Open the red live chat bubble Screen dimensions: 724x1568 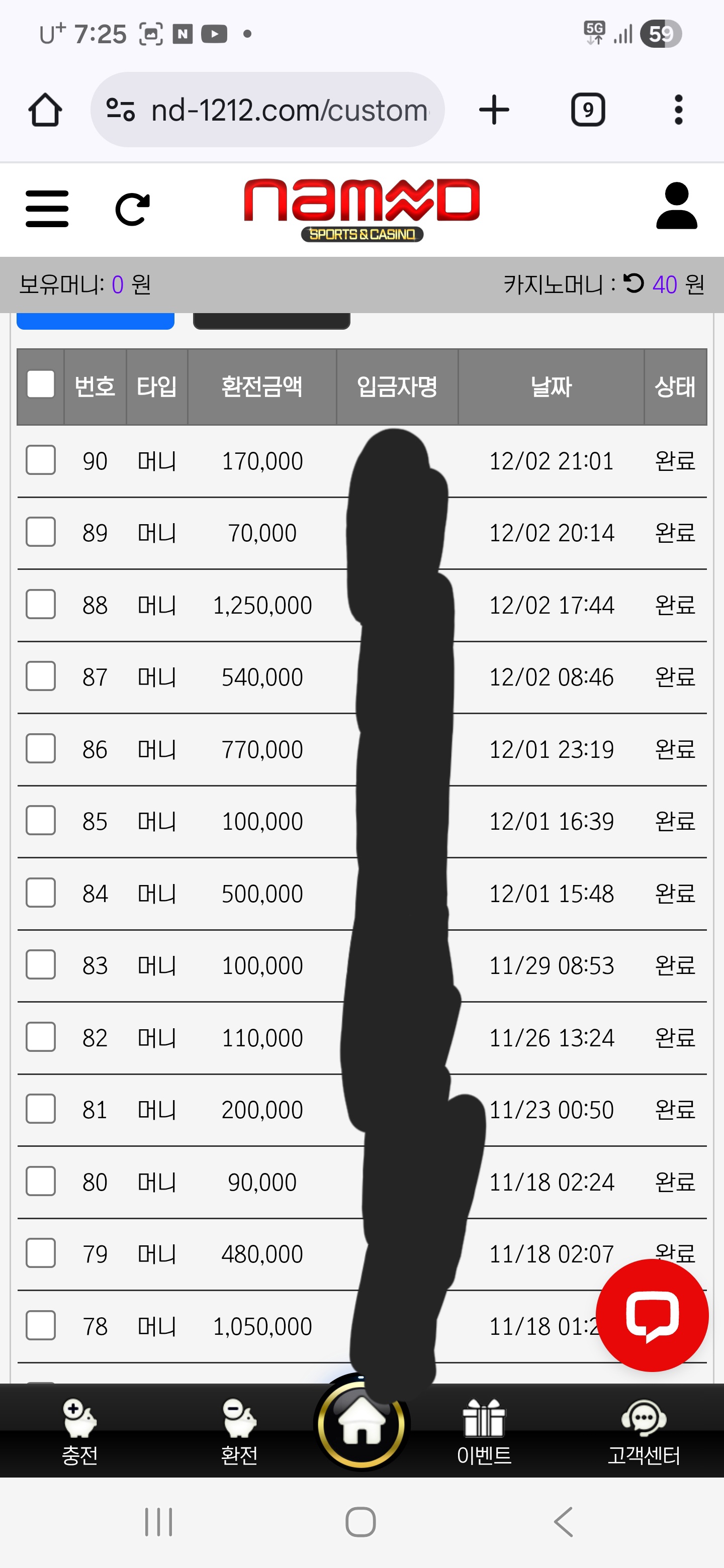pos(652,1315)
